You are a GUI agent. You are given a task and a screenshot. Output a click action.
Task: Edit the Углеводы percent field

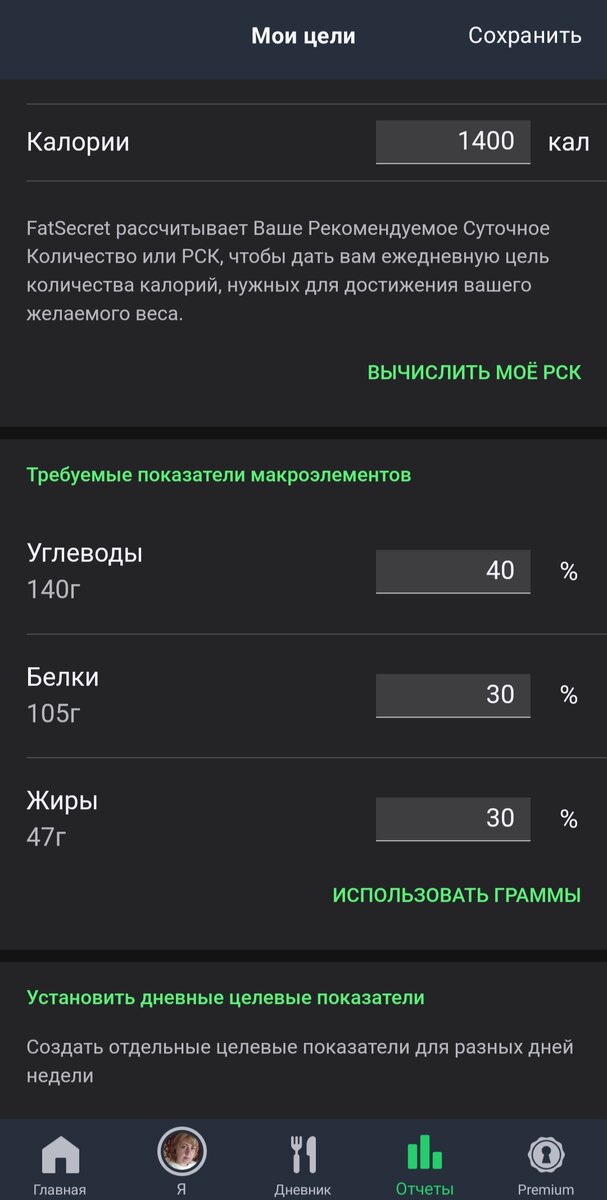point(453,571)
